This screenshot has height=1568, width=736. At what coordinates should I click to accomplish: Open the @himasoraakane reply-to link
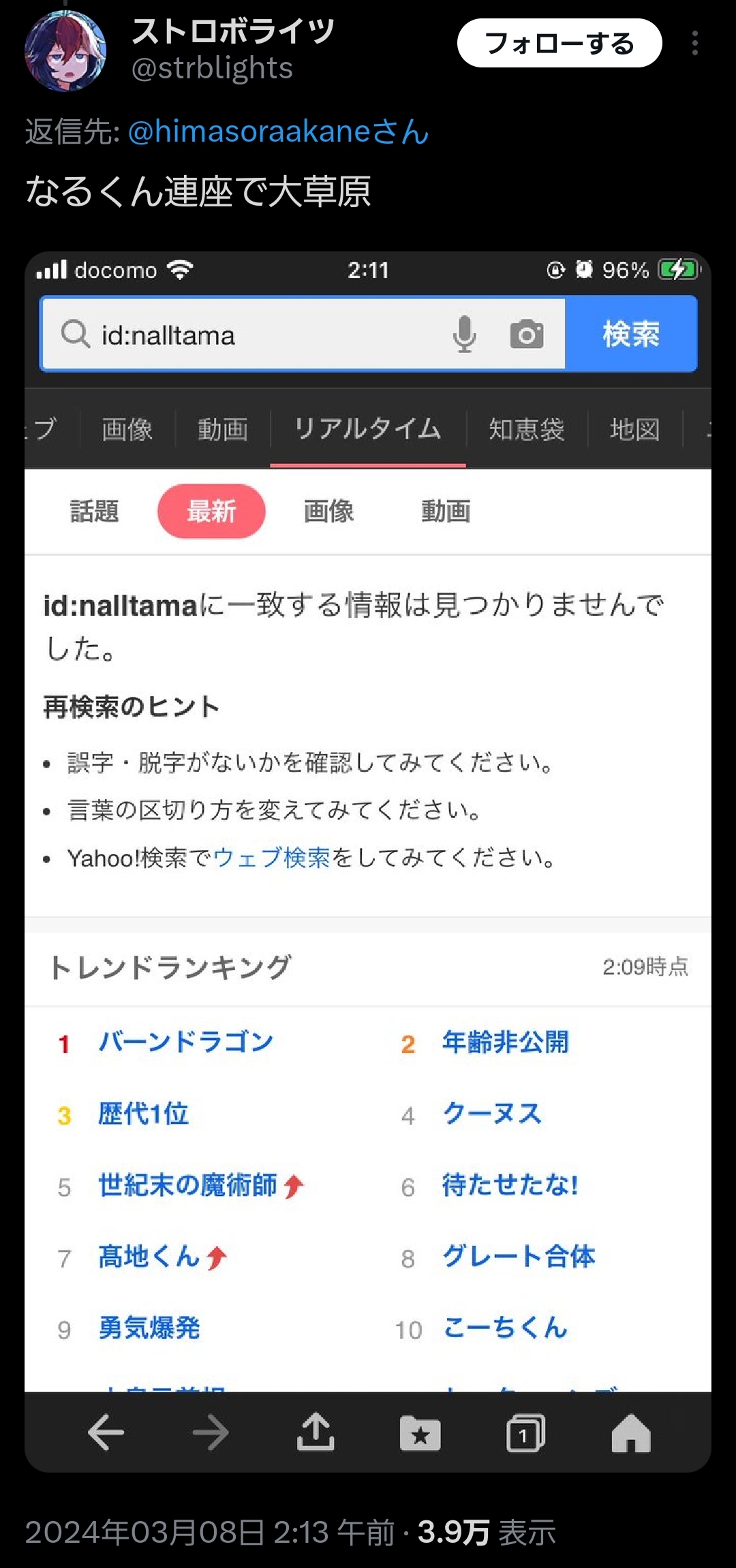[278, 131]
